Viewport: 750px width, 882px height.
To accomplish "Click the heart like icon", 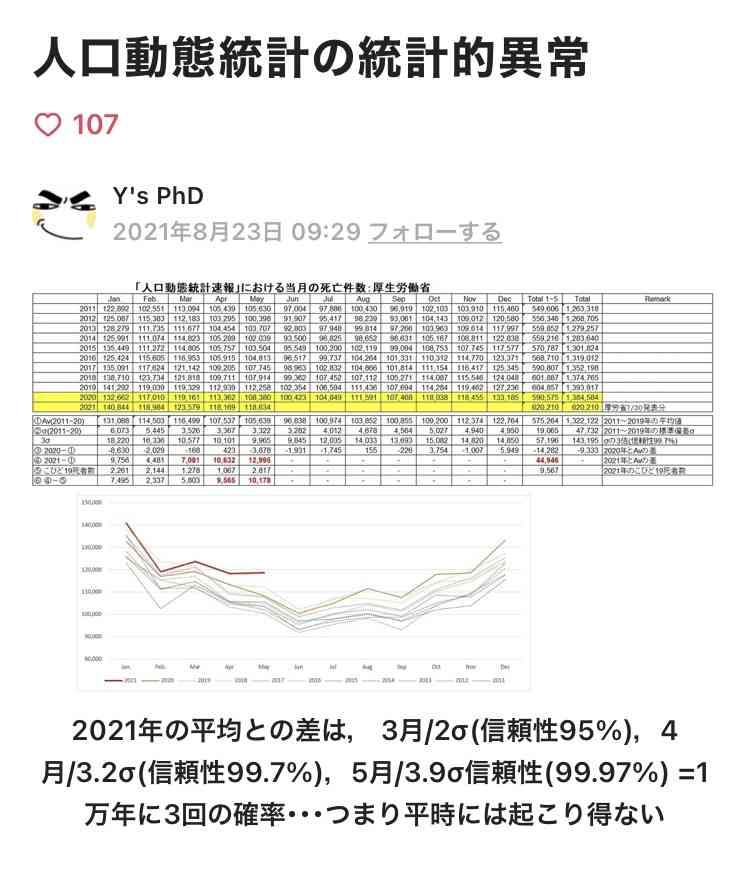I will [x=47, y=125].
